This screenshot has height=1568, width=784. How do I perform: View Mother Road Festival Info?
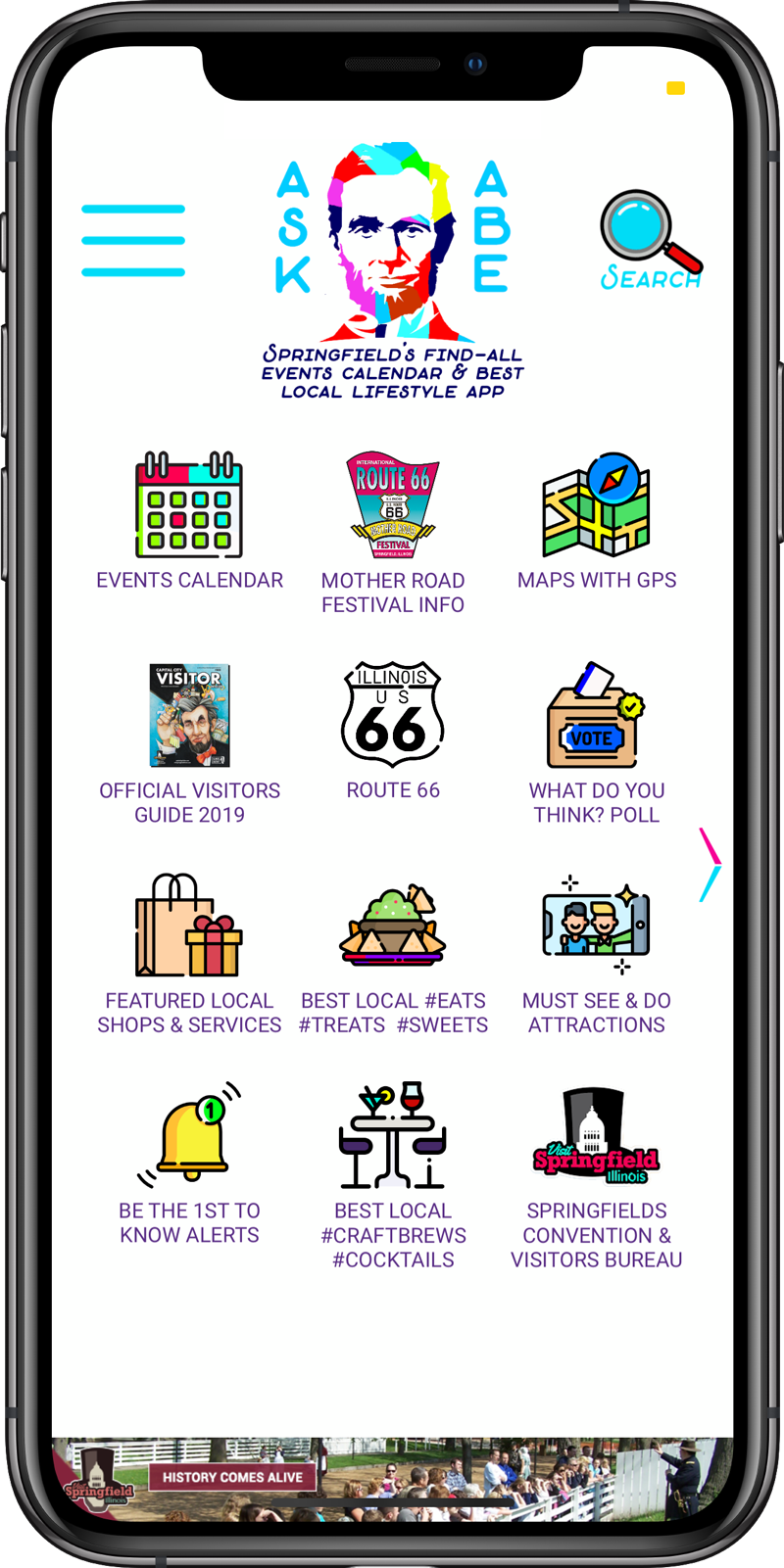[393, 534]
